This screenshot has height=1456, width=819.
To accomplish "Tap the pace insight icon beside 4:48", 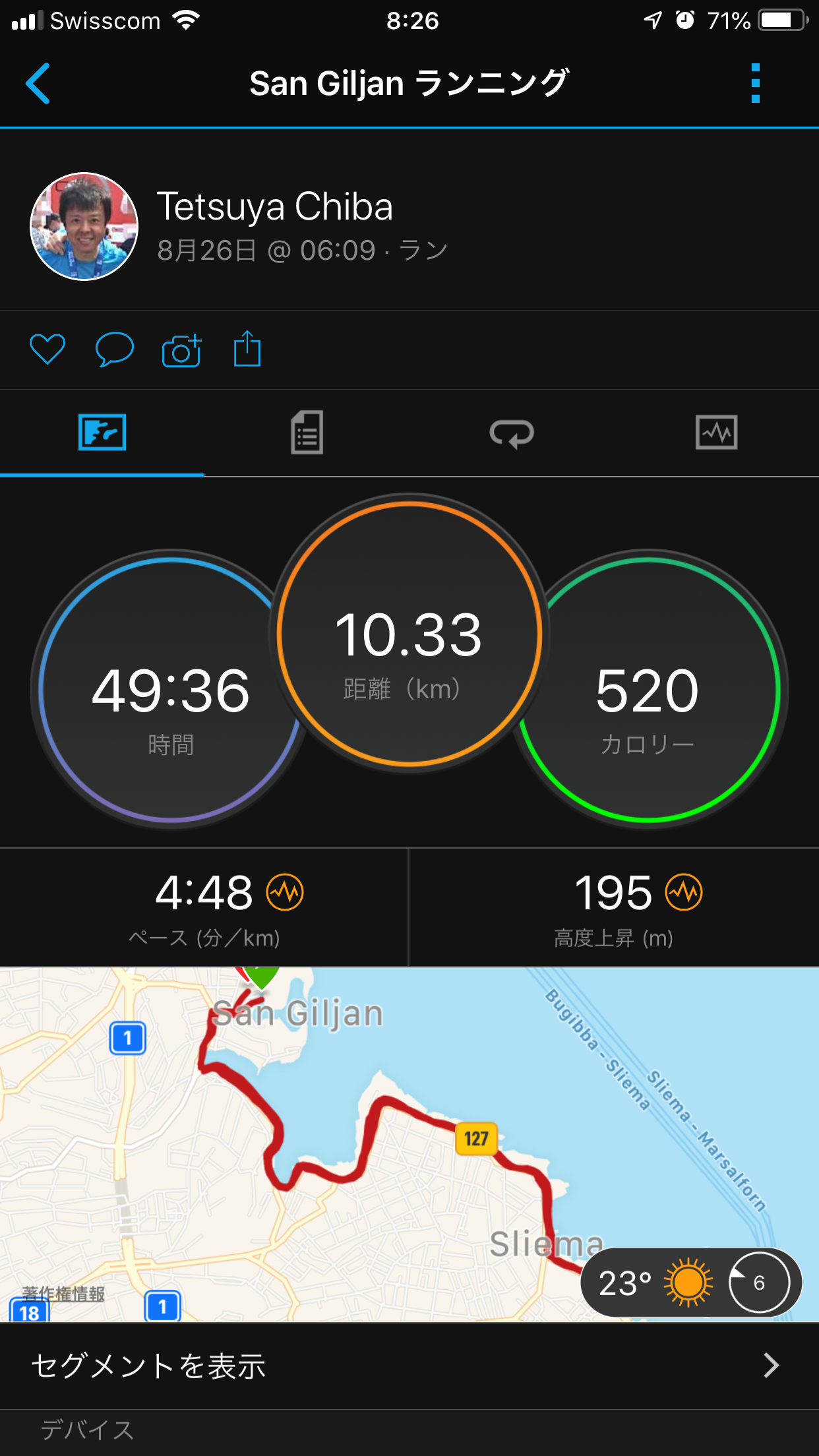I will tap(285, 893).
